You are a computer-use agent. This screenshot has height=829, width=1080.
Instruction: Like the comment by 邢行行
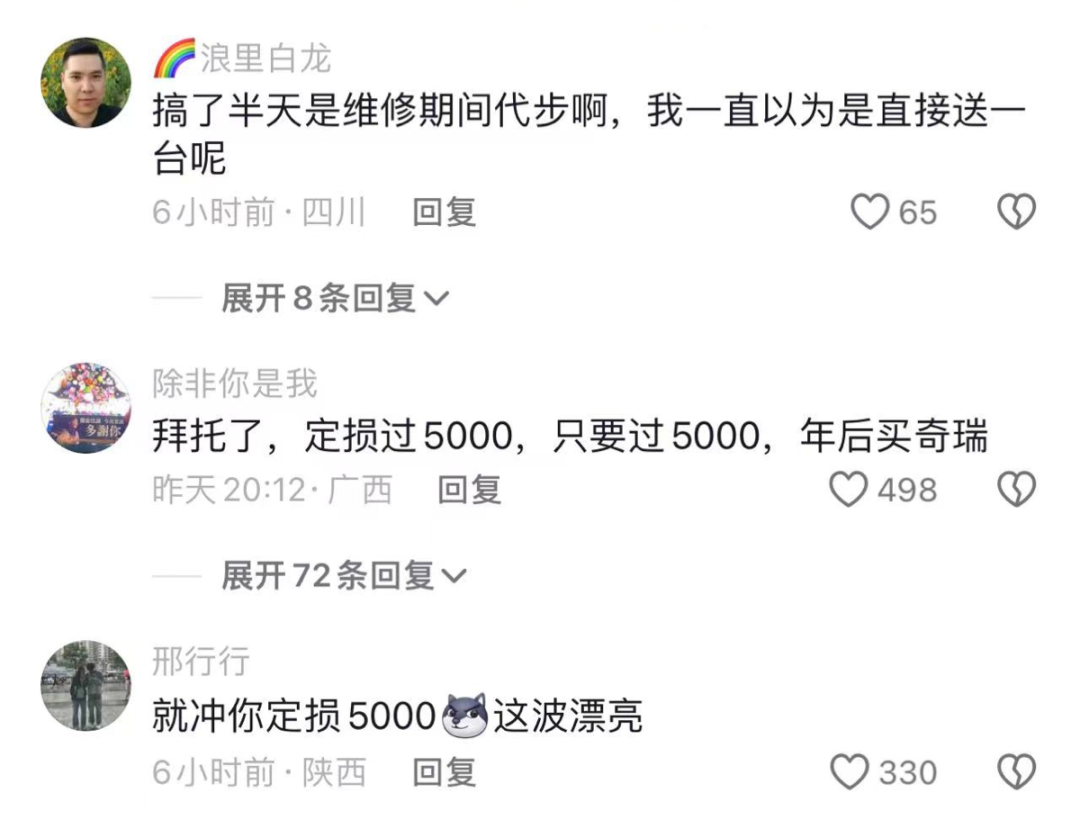[849, 772]
